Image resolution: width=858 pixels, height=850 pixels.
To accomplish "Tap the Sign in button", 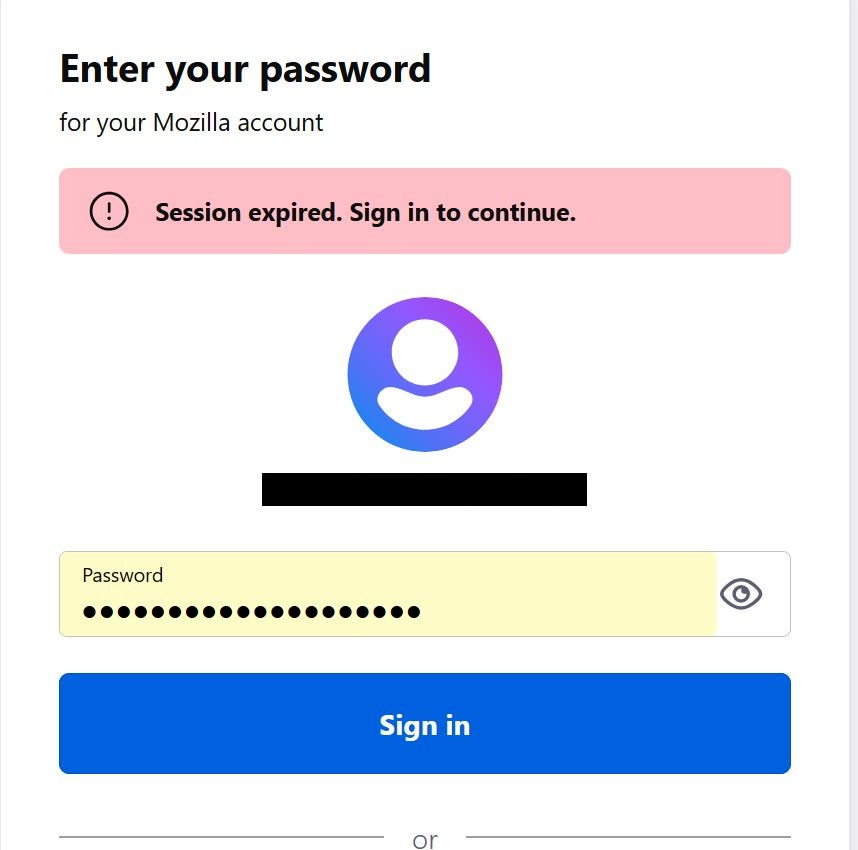I will pyautogui.click(x=424, y=724).
